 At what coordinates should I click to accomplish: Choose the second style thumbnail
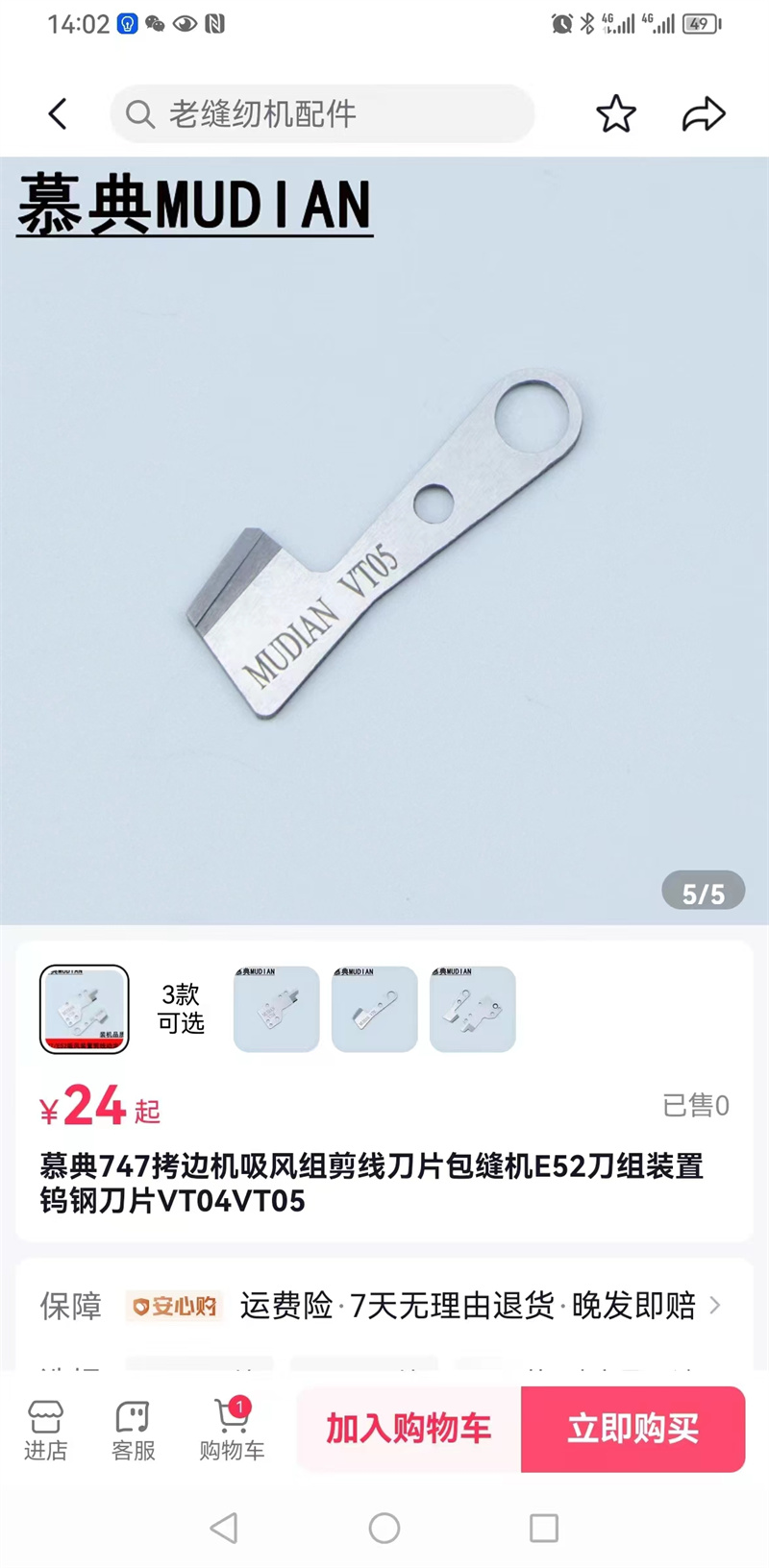point(277,1009)
